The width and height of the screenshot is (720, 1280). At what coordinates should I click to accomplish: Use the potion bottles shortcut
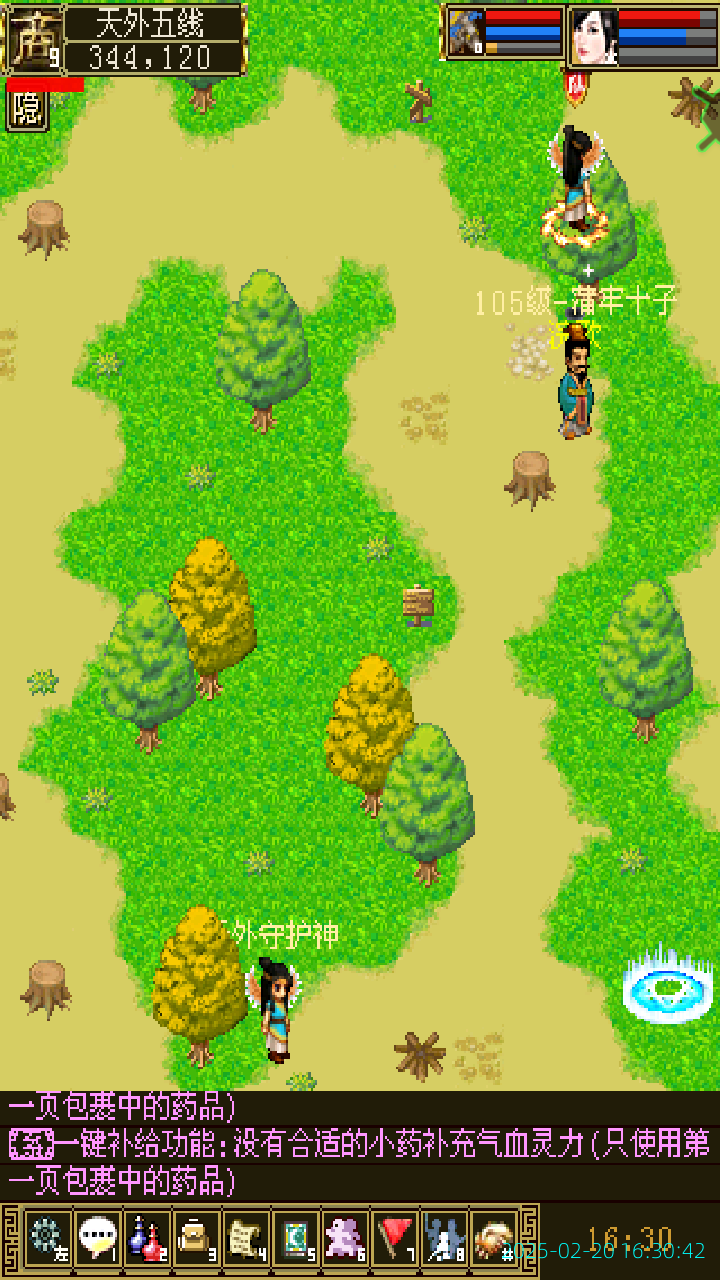click(x=146, y=1238)
